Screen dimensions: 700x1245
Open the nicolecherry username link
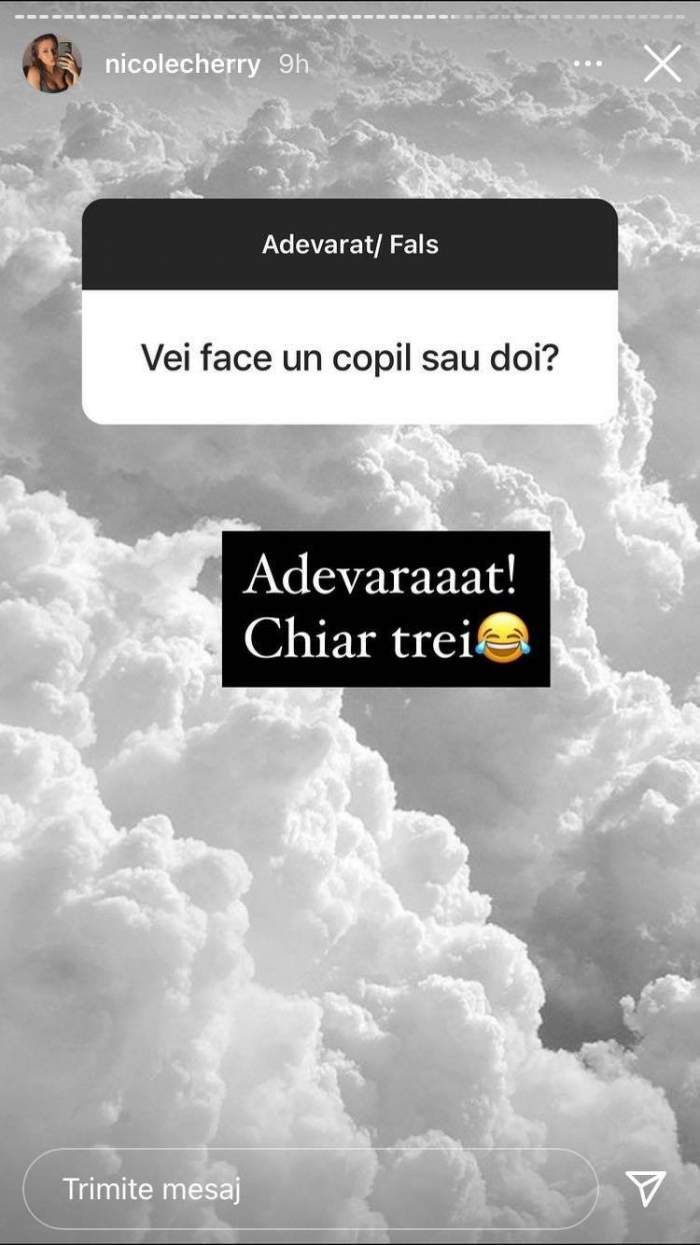182,65
